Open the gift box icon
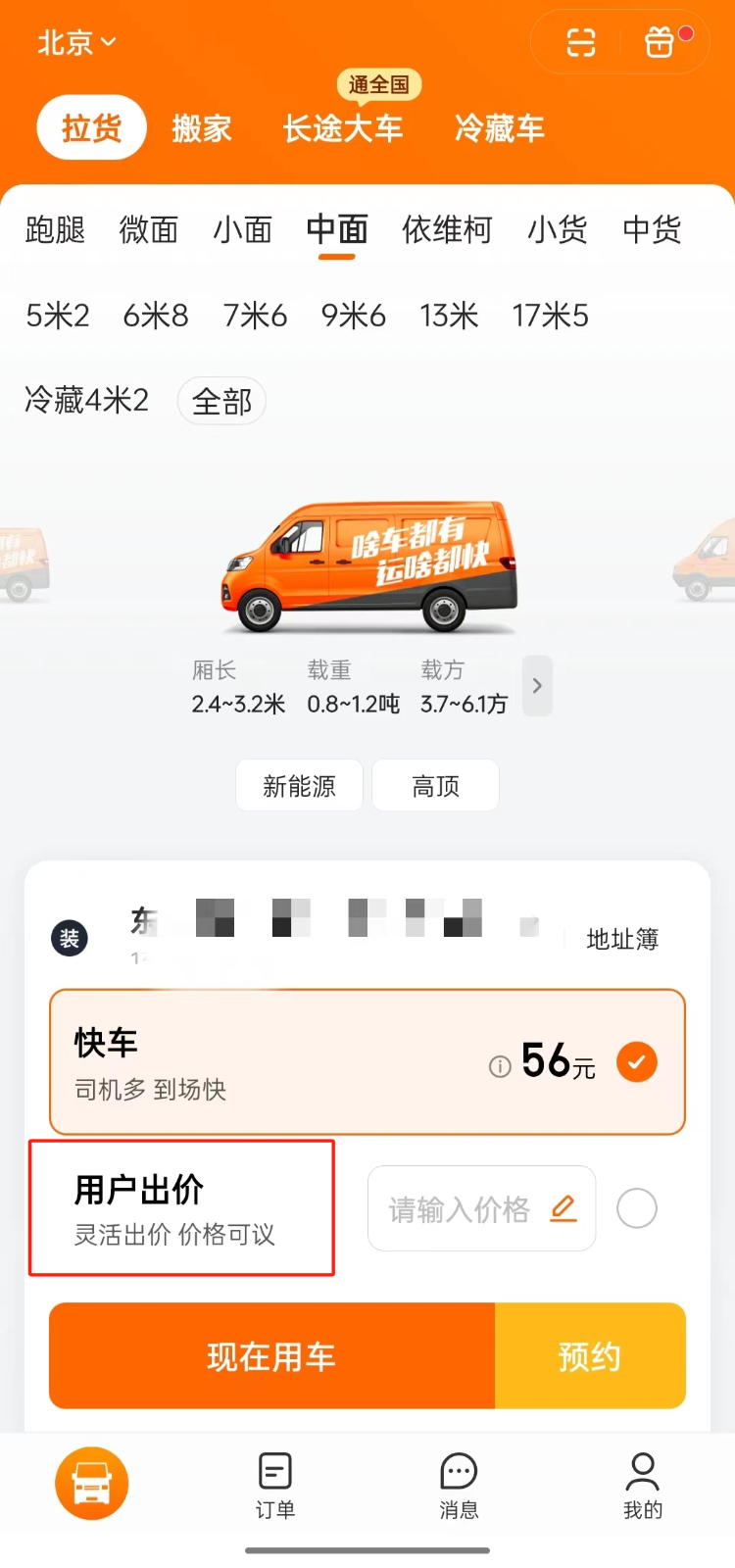The image size is (735, 1568). coord(660,42)
